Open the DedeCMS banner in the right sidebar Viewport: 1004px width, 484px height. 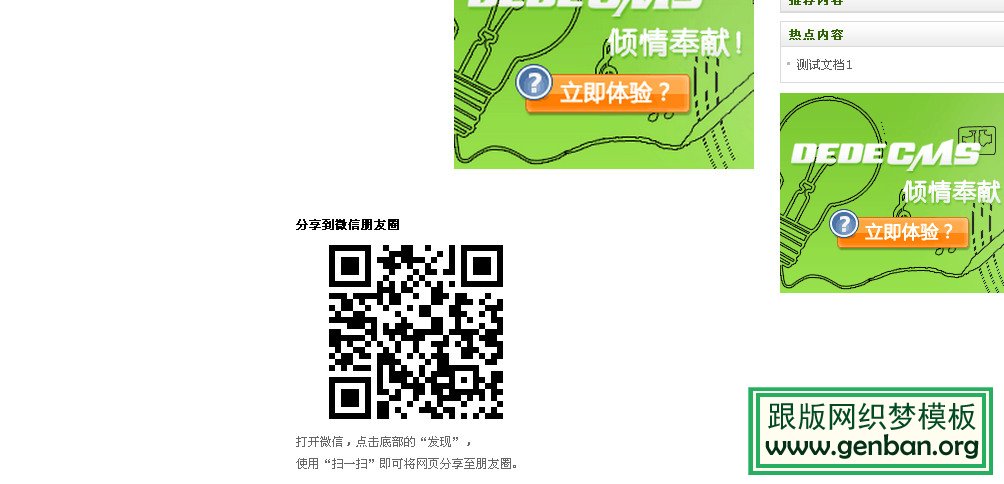(890, 192)
